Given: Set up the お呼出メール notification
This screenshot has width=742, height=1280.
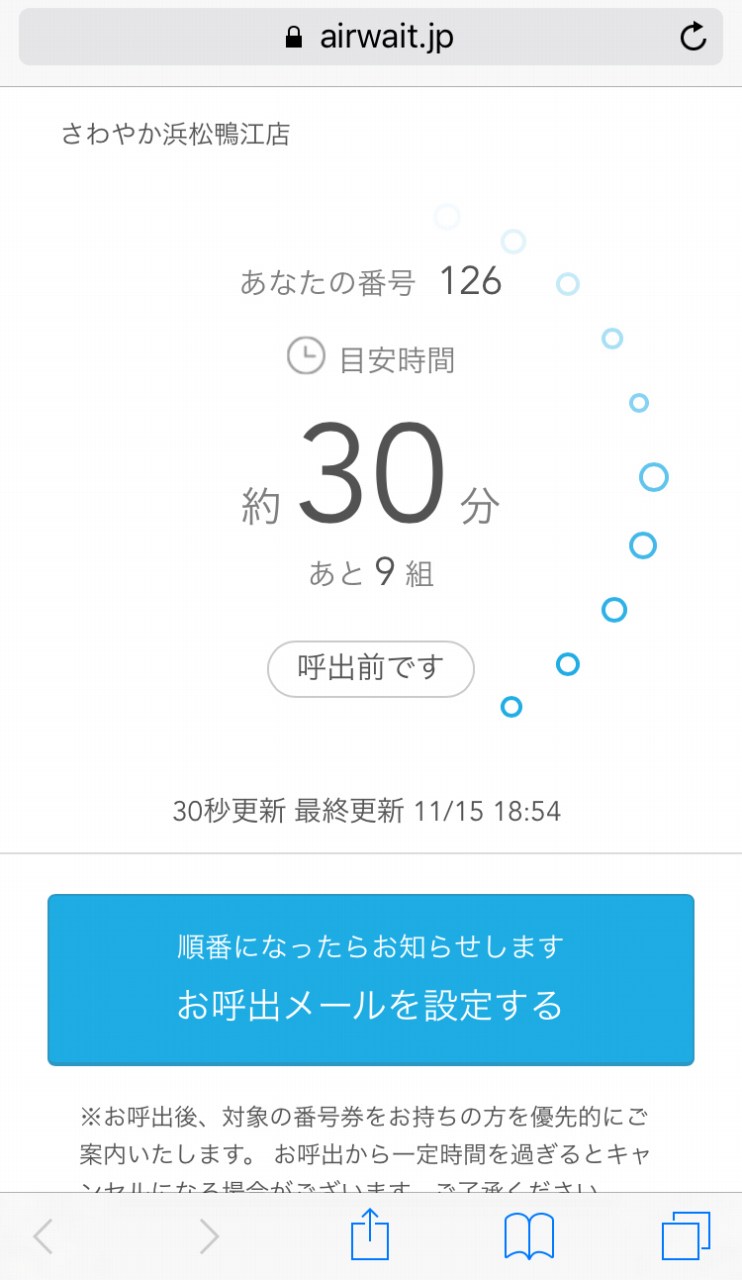Looking at the screenshot, I should (x=371, y=980).
